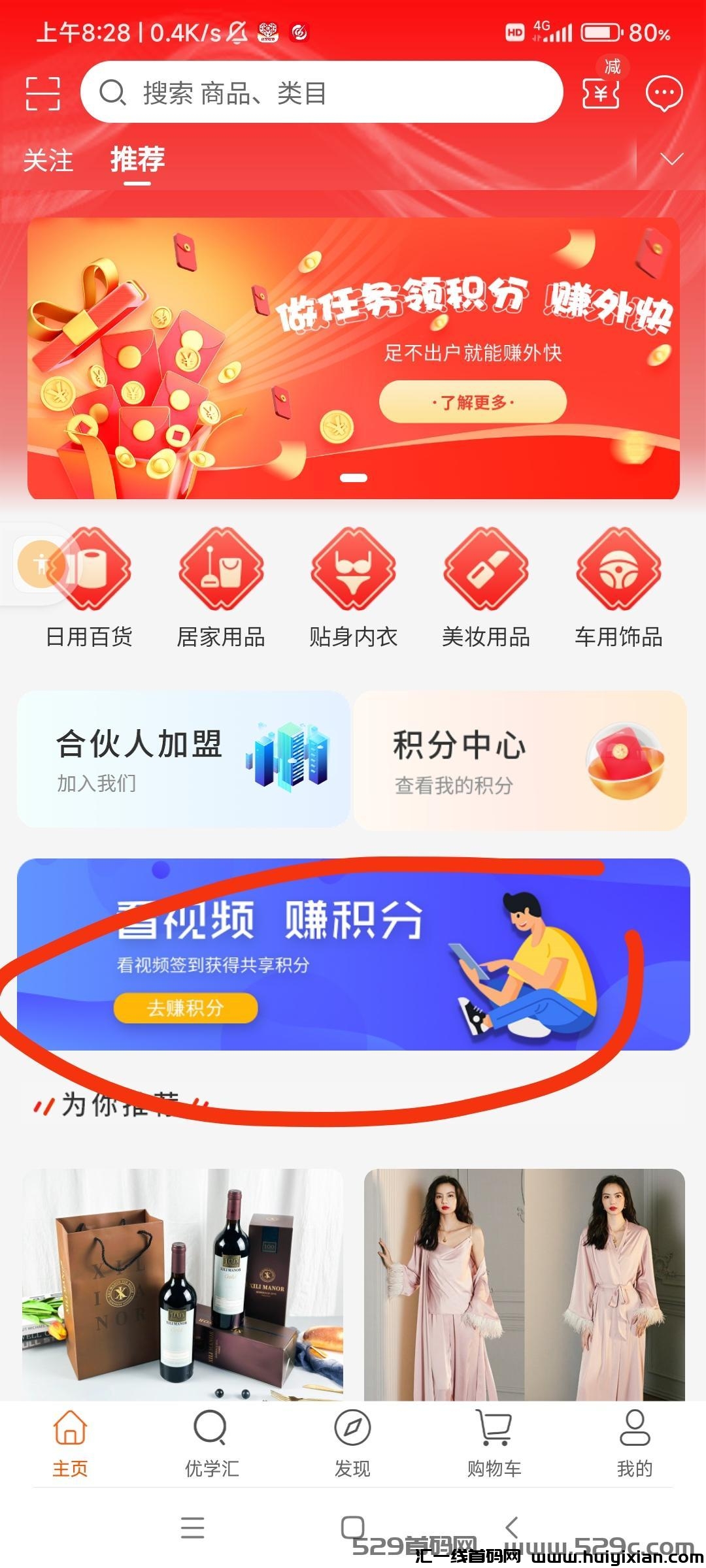Image resolution: width=706 pixels, height=1568 pixels.
Task: Open the 美妆用品 category
Action: pyautogui.click(x=486, y=588)
